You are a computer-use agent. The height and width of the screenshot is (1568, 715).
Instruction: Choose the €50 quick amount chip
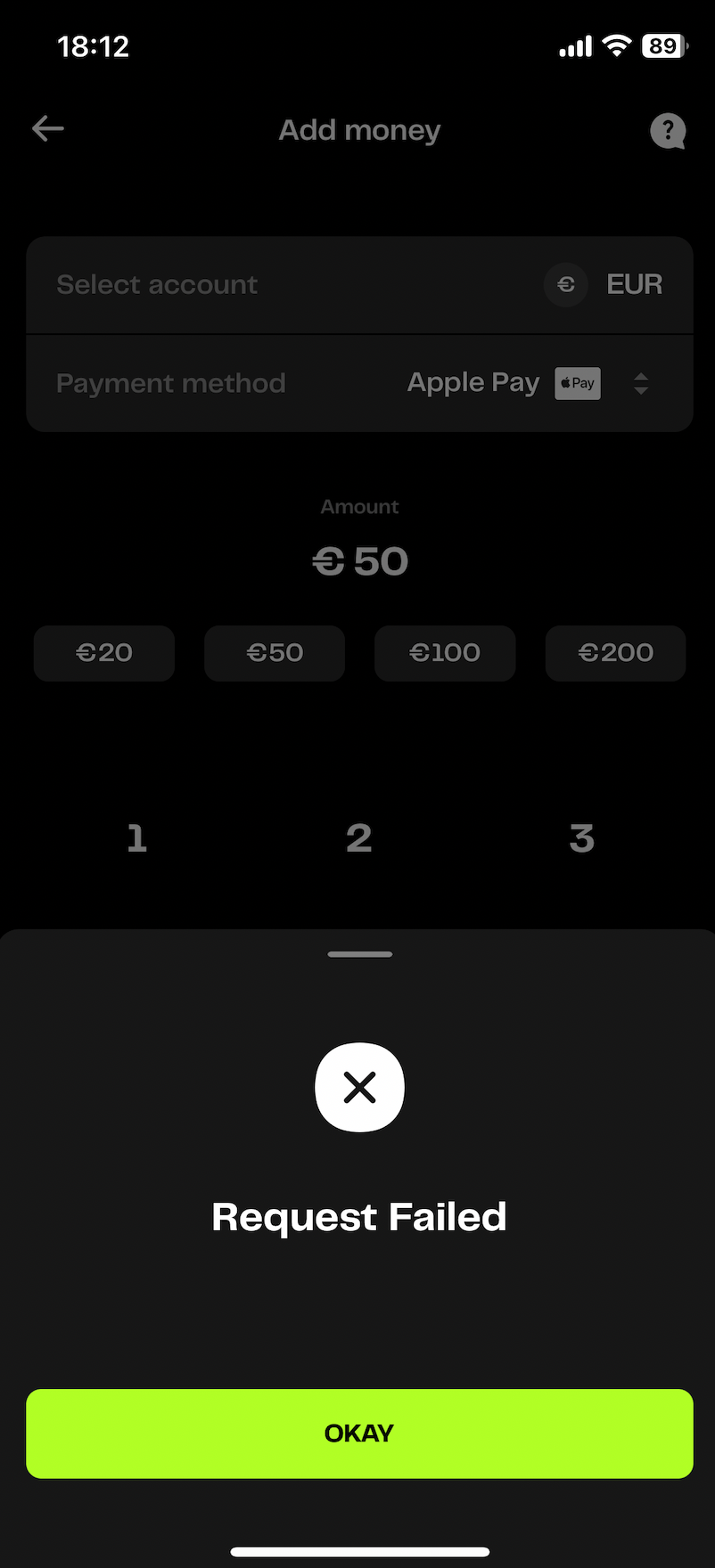pos(275,653)
